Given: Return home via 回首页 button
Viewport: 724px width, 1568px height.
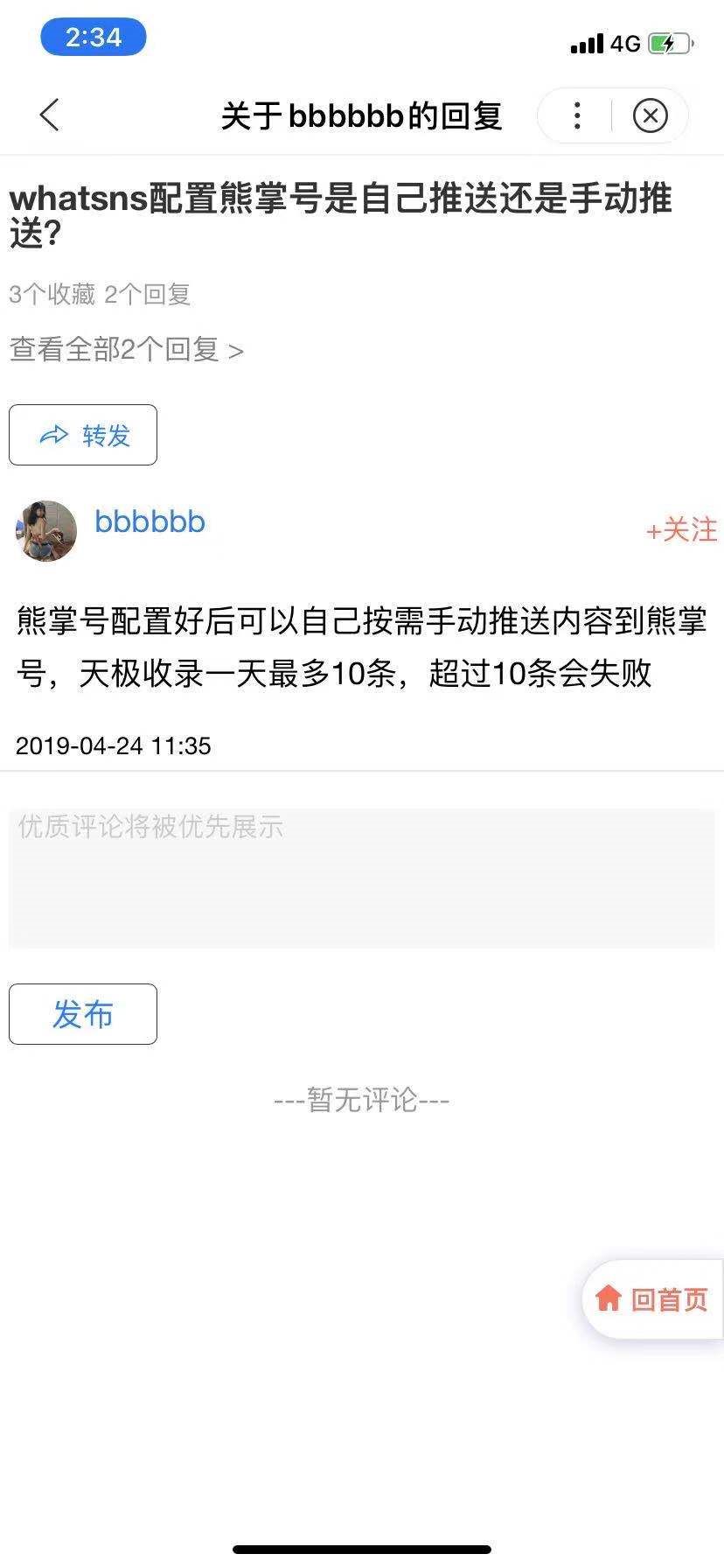Looking at the screenshot, I should [x=653, y=1299].
